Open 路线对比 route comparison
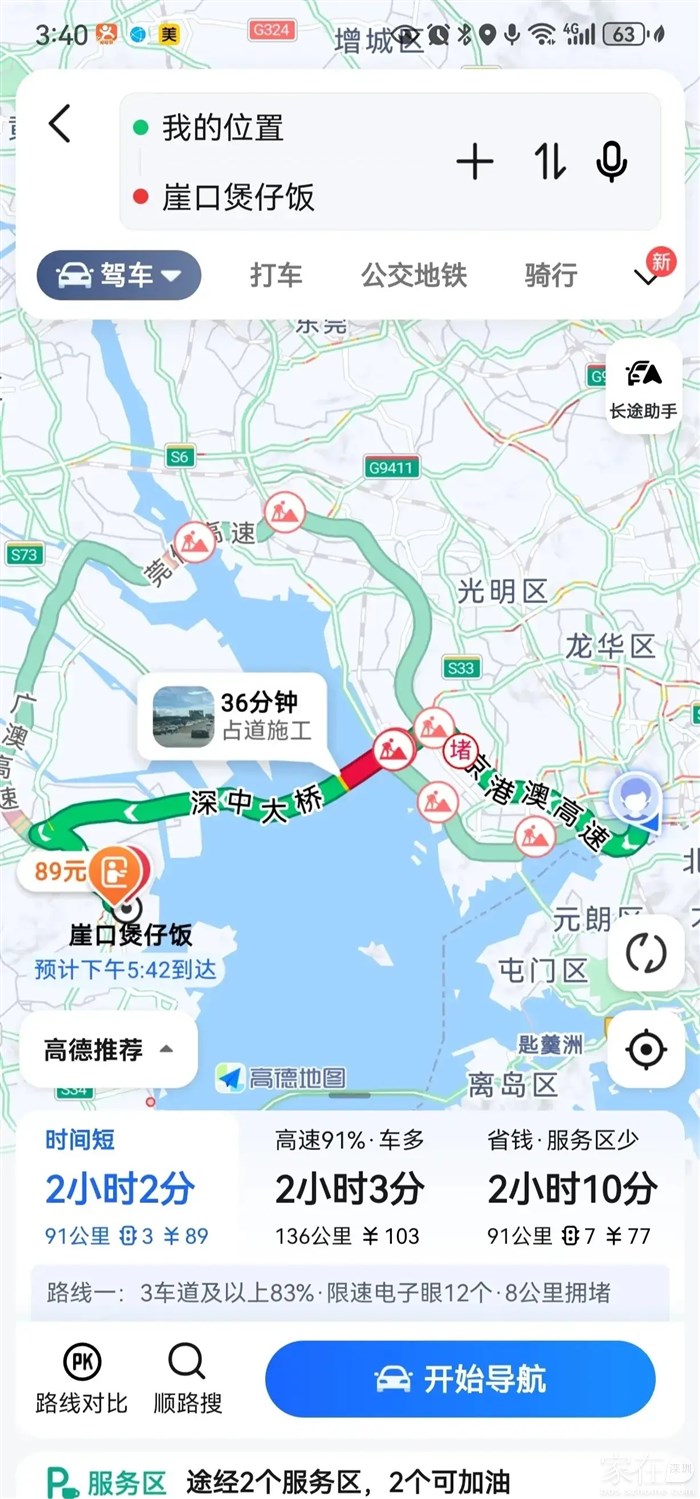 coord(81,1379)
